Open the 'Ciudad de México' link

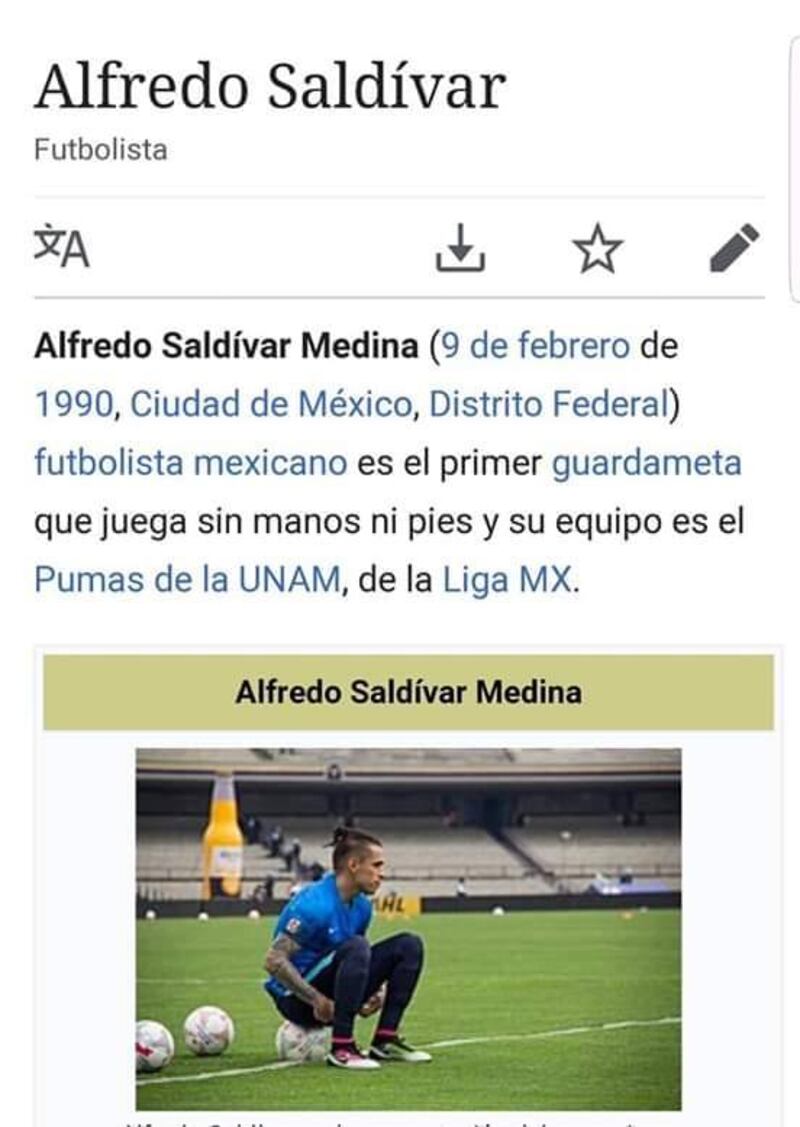[270, 405]
